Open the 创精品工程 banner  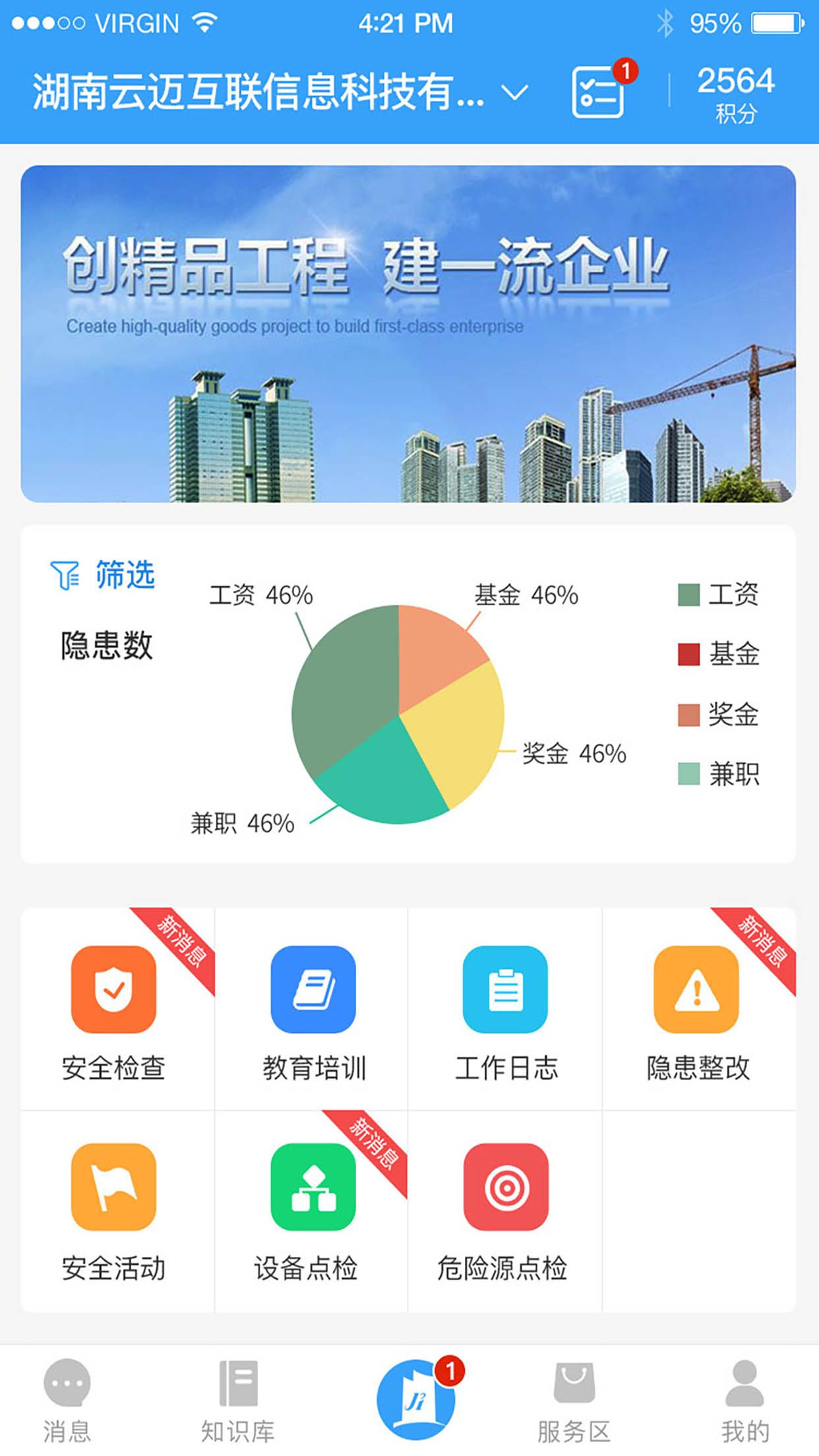click(408, 334)
